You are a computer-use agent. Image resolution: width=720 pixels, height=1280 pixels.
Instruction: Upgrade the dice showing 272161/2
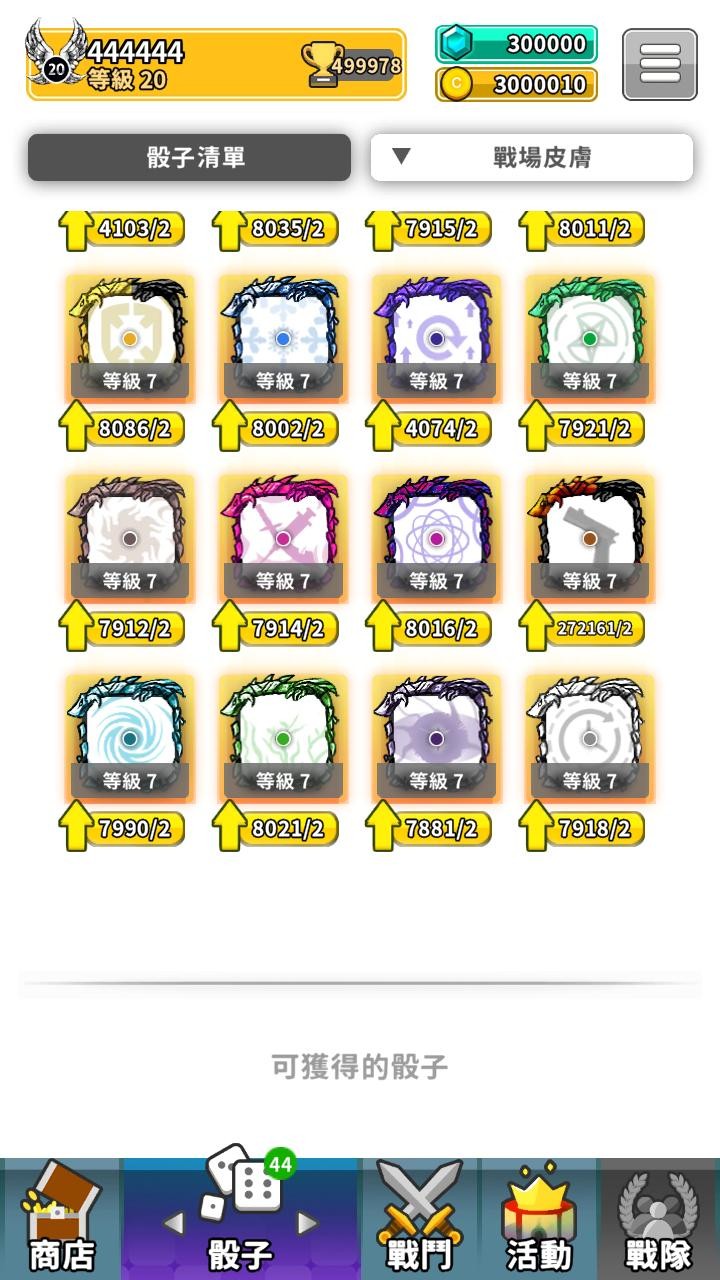582,628
